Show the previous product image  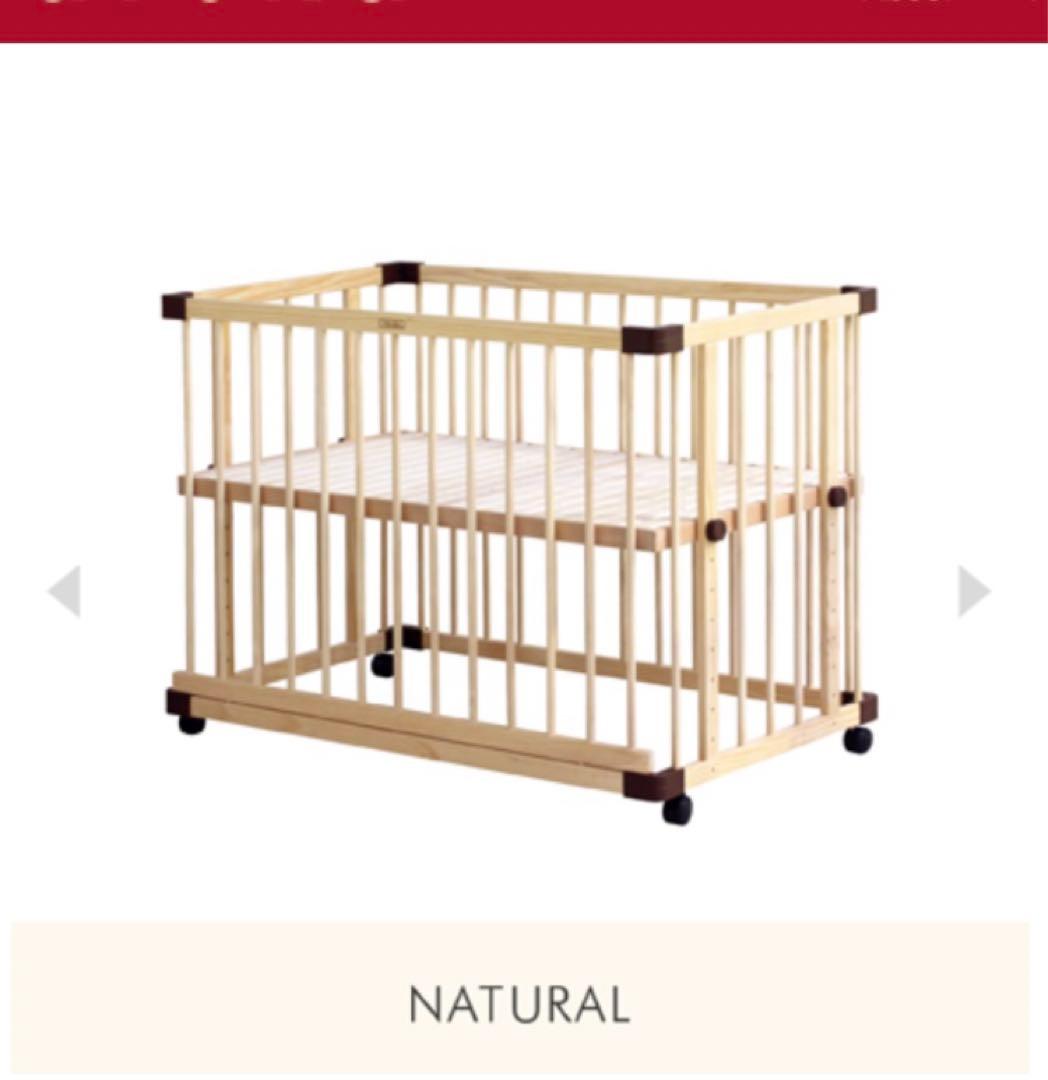point(64,591)
